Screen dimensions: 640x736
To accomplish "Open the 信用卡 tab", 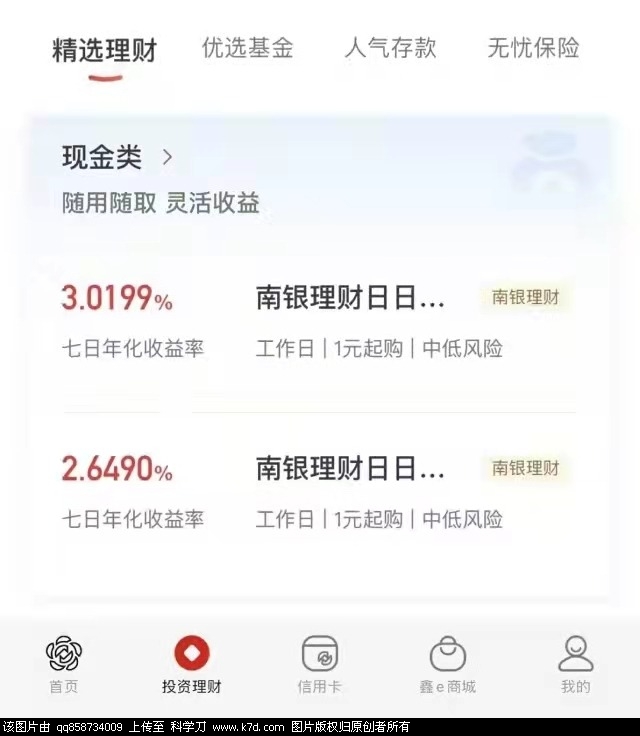I will pos(319,665).
